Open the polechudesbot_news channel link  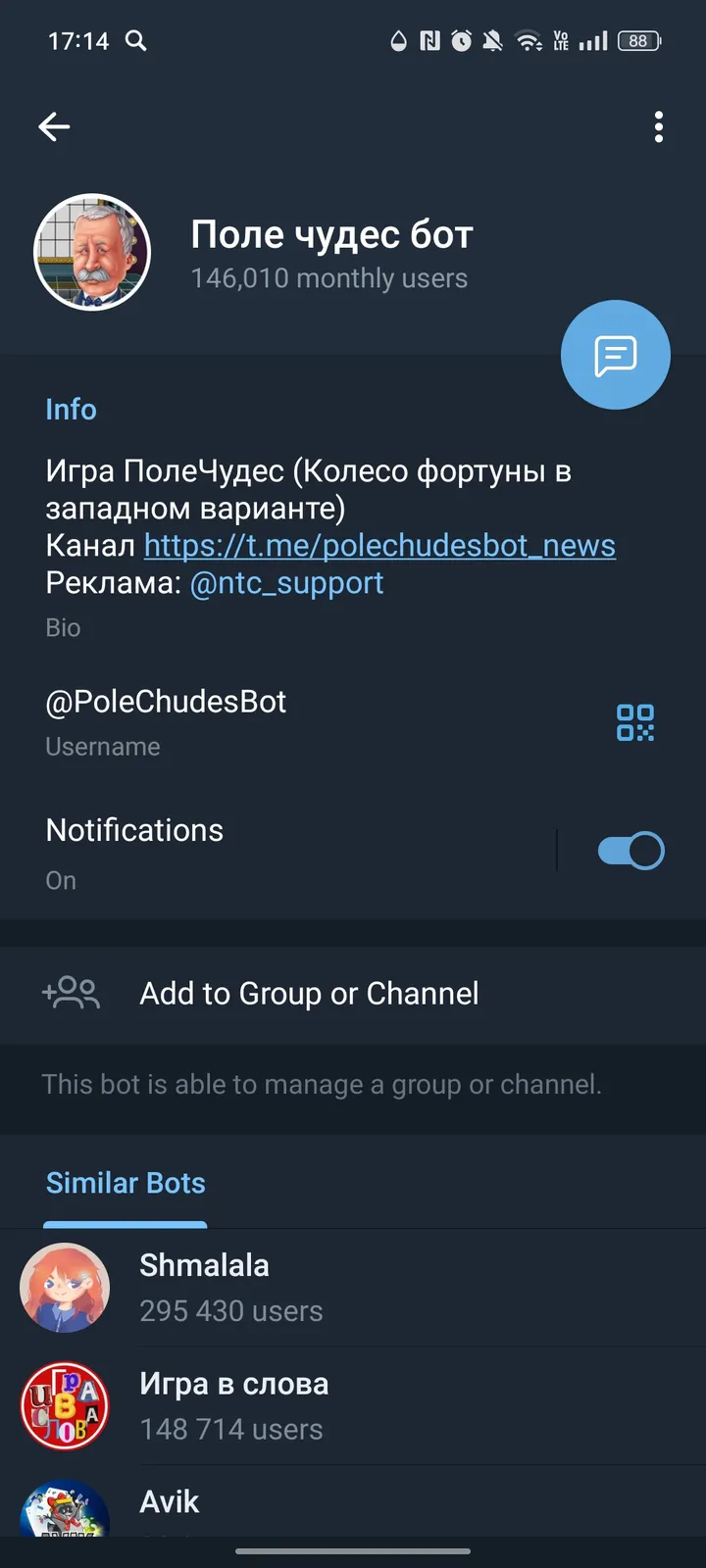pos(379,545)
